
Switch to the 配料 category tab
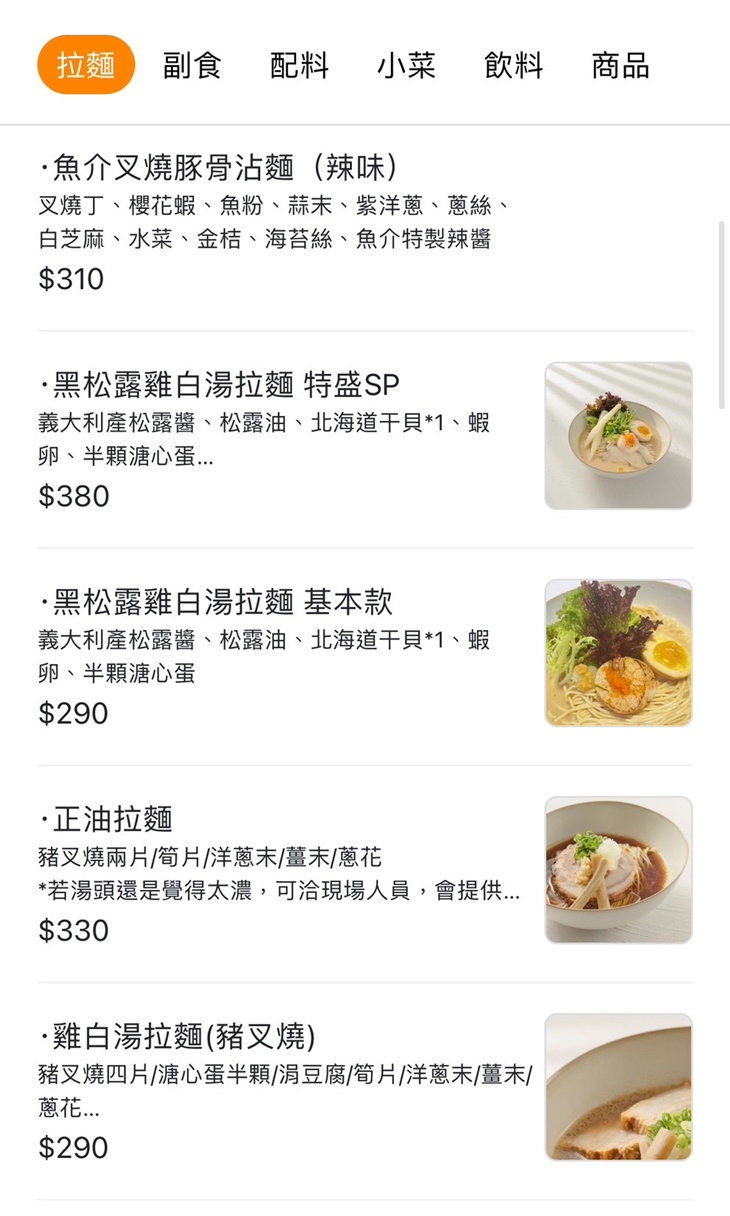[299, 65]
